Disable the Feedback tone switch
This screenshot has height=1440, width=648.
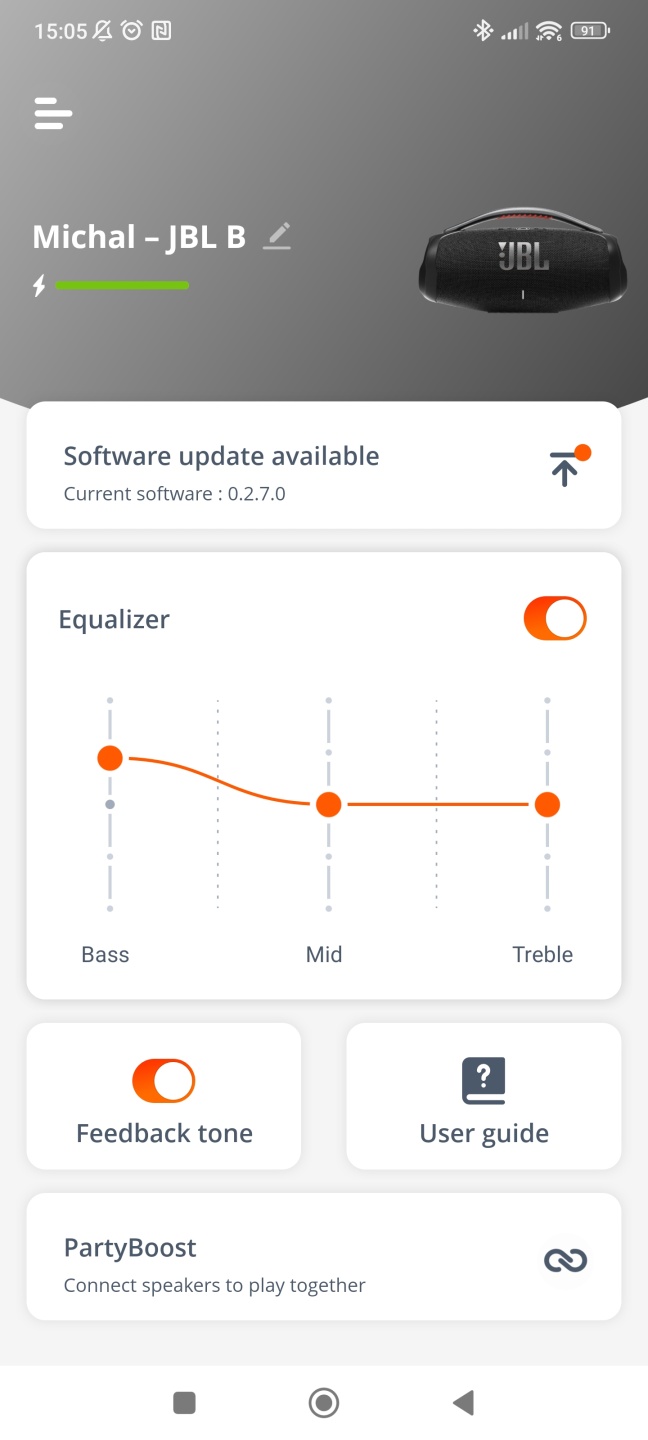click(x=164, y=1081)
